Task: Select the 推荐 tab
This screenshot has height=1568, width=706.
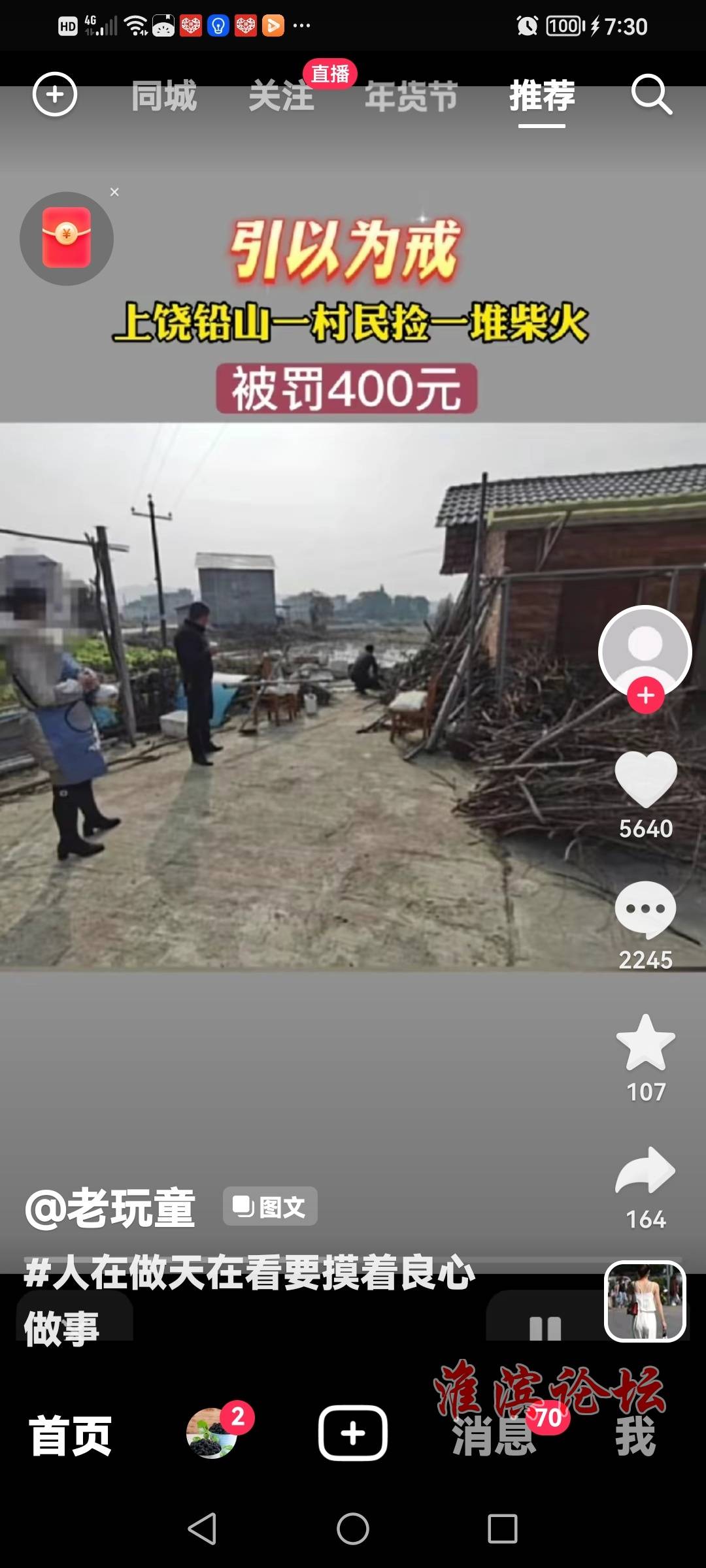Action: pyautogui.click(x=542, y=96)
